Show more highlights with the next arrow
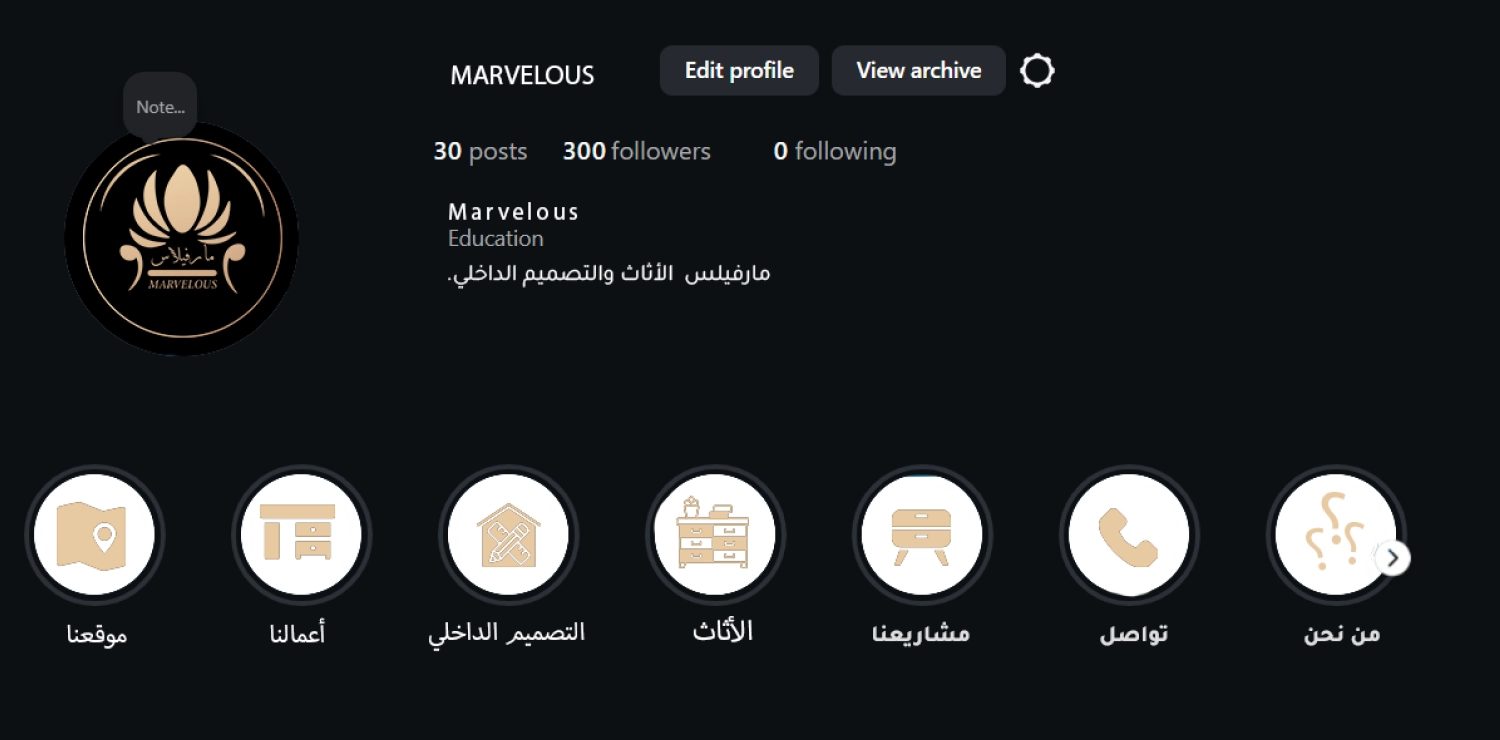The image size is (1500, 740). pos(1393,558)
